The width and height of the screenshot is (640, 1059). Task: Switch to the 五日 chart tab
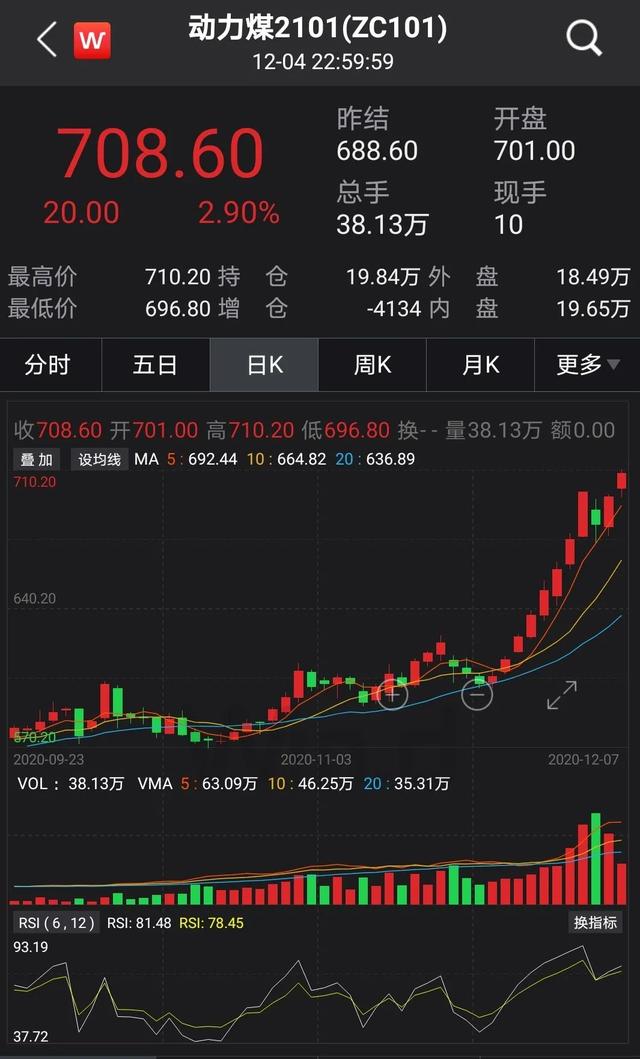pyautogui.click(x=155, y=365)
